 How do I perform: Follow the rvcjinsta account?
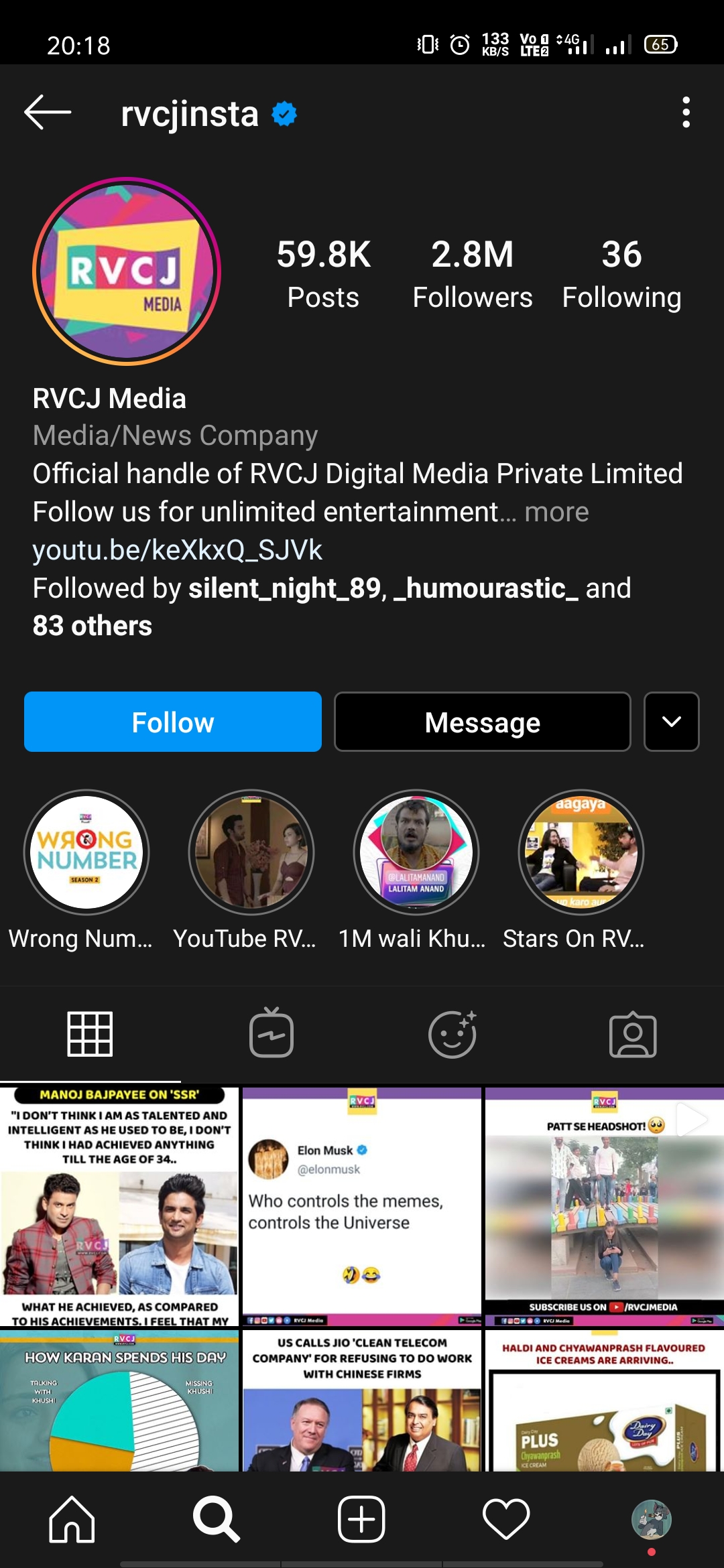[x=173, y=722]
